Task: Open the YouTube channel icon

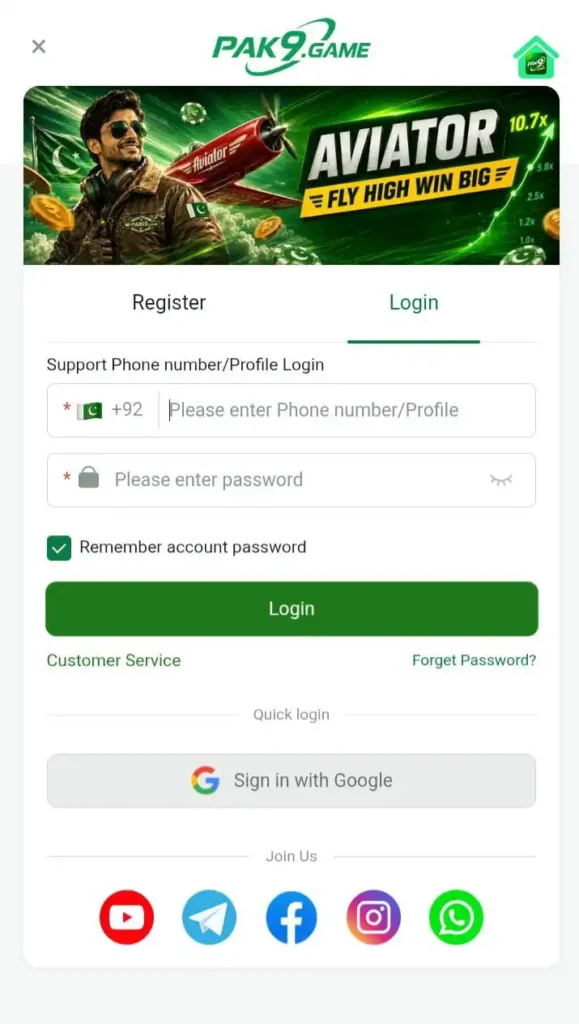Action: (x=127, y=917)
